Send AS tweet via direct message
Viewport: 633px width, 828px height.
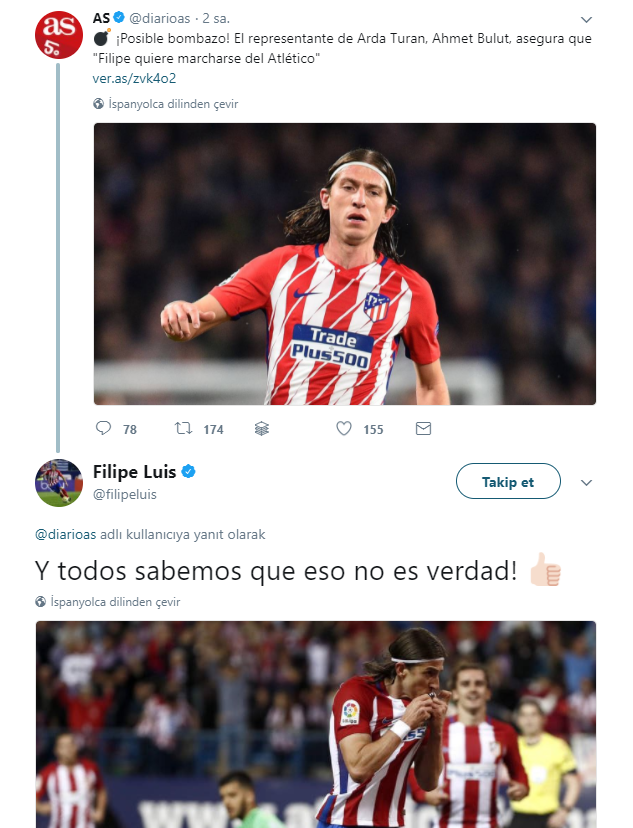(423, 429)
